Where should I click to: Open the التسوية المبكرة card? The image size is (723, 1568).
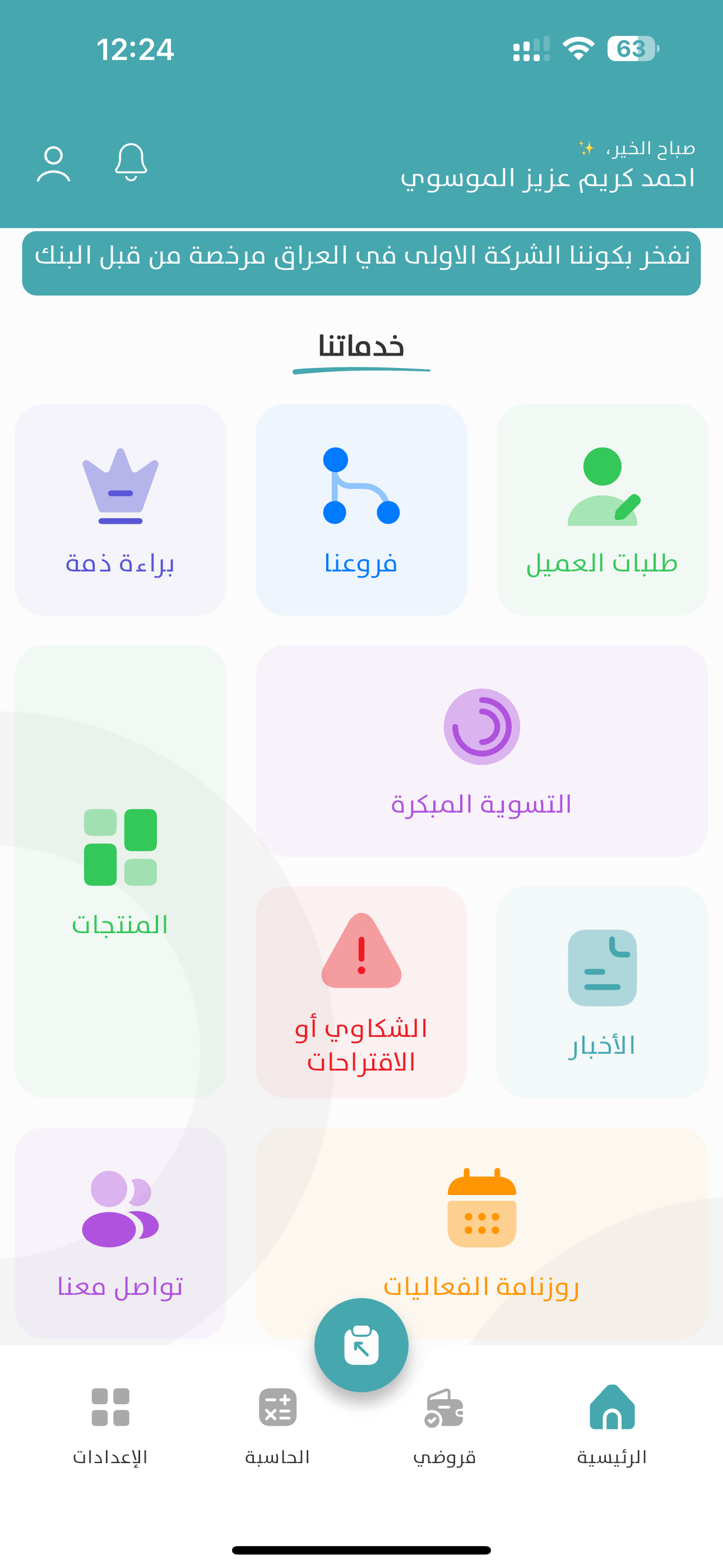[481, 751]
